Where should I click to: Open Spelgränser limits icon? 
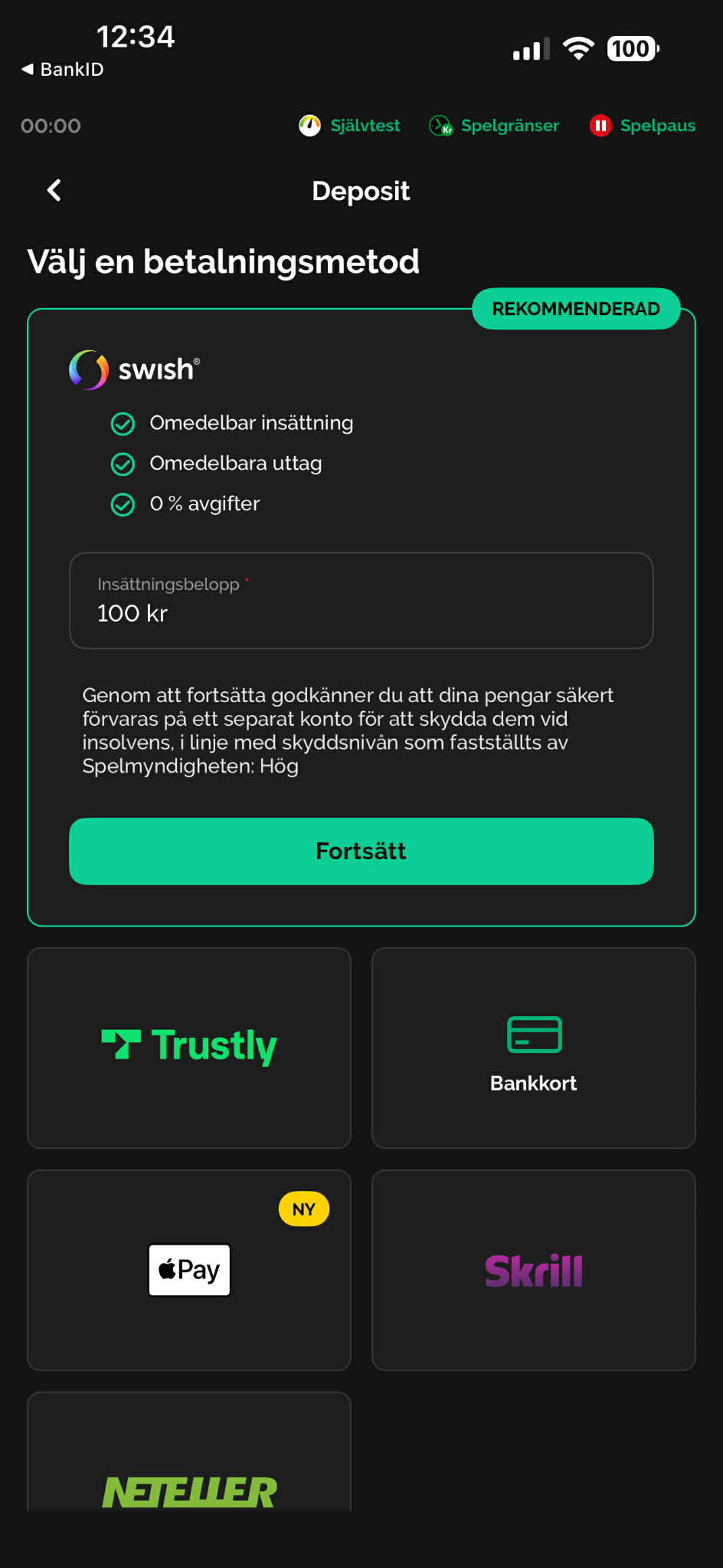[438, 125]
